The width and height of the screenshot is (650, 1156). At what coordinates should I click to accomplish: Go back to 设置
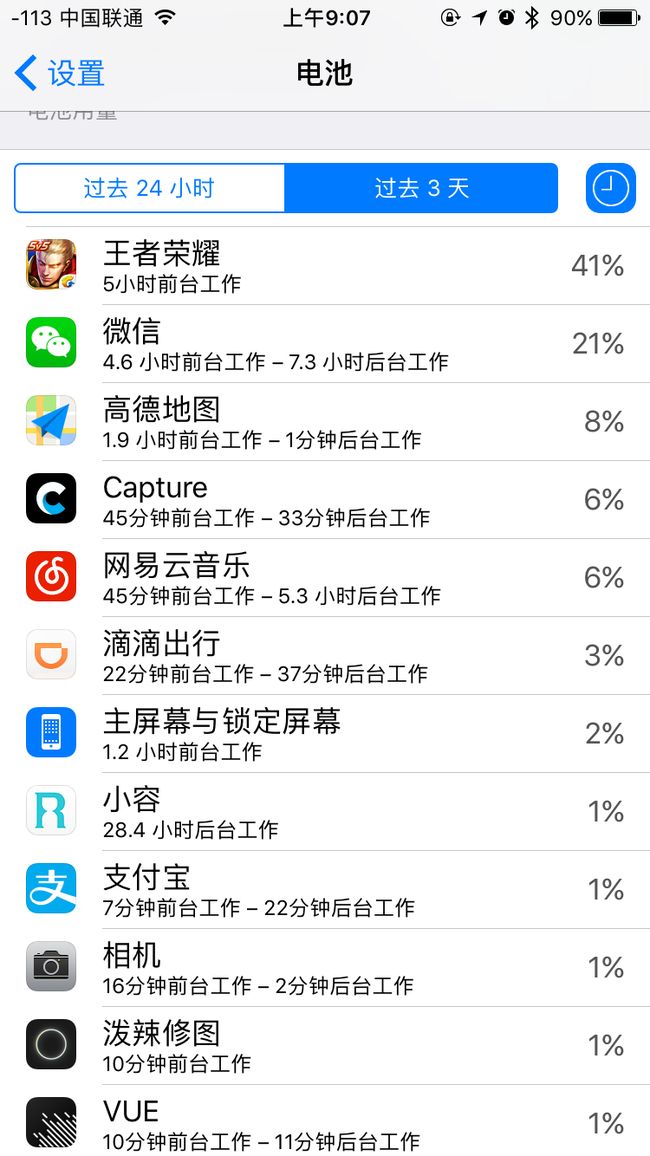point(60,74)
